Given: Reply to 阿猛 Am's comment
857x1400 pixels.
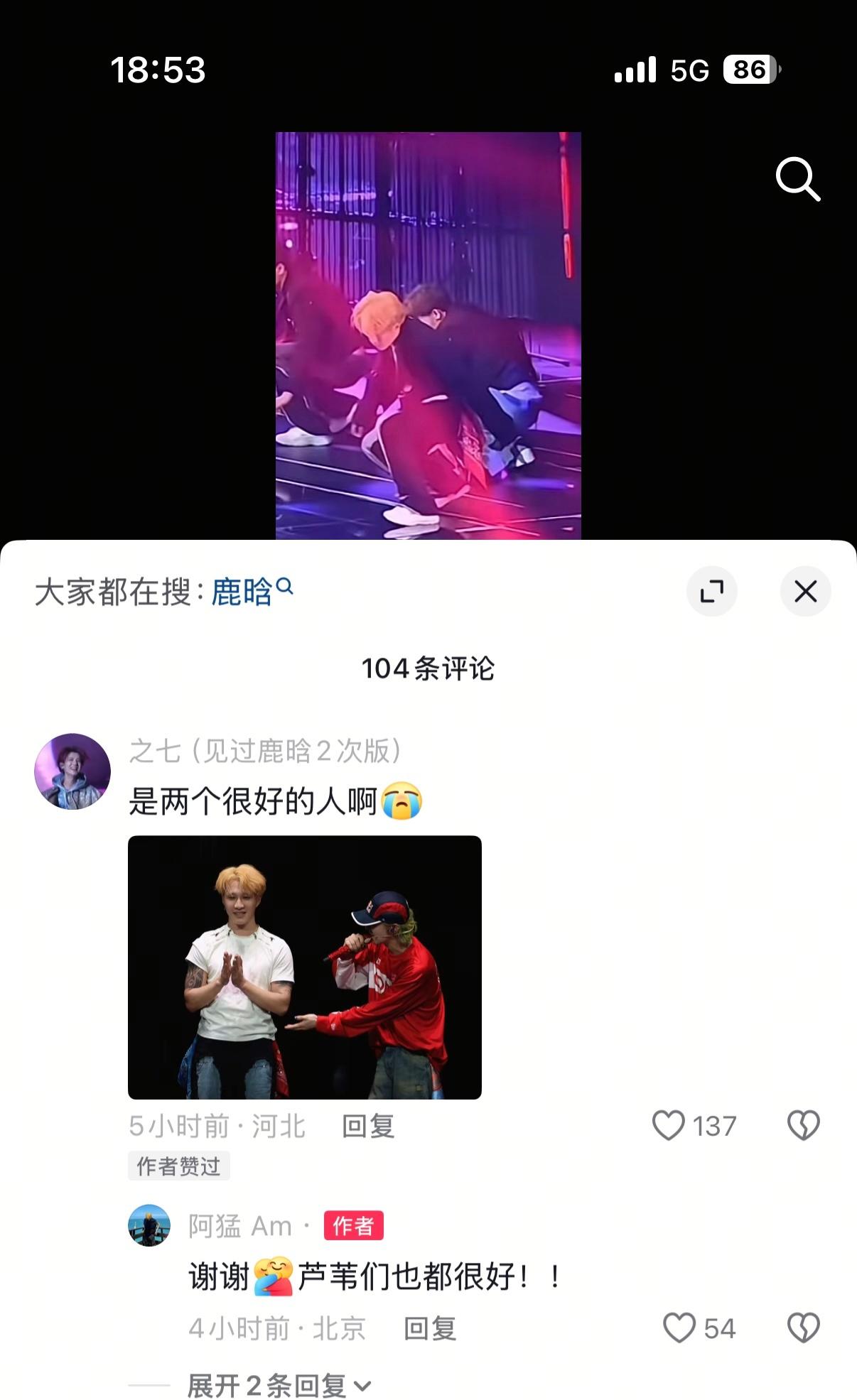Looking at the screenshot, I should tap(429, 1328).
